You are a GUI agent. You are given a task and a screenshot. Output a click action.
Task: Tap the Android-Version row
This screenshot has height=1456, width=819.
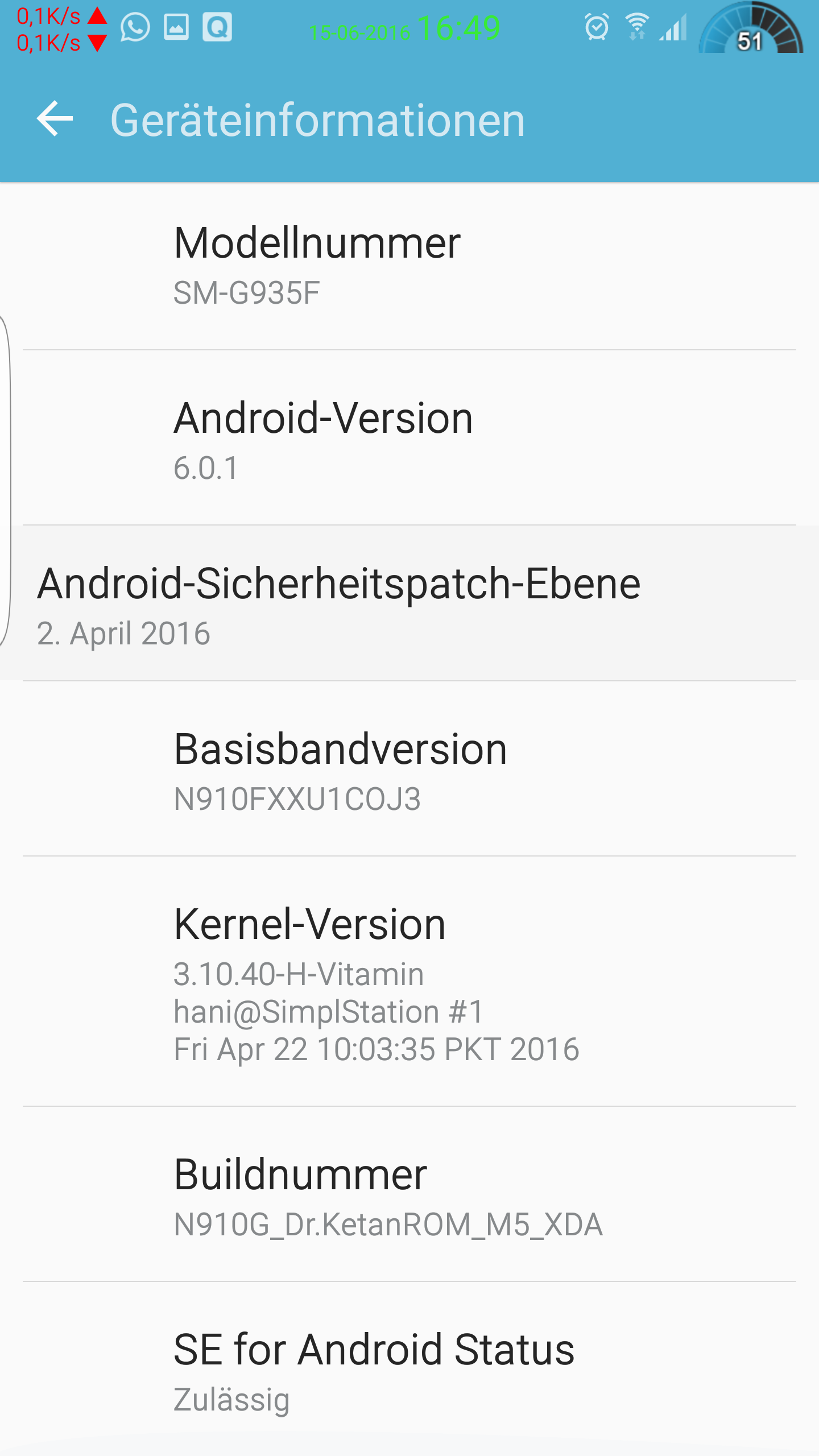click(x=409, y=438)
